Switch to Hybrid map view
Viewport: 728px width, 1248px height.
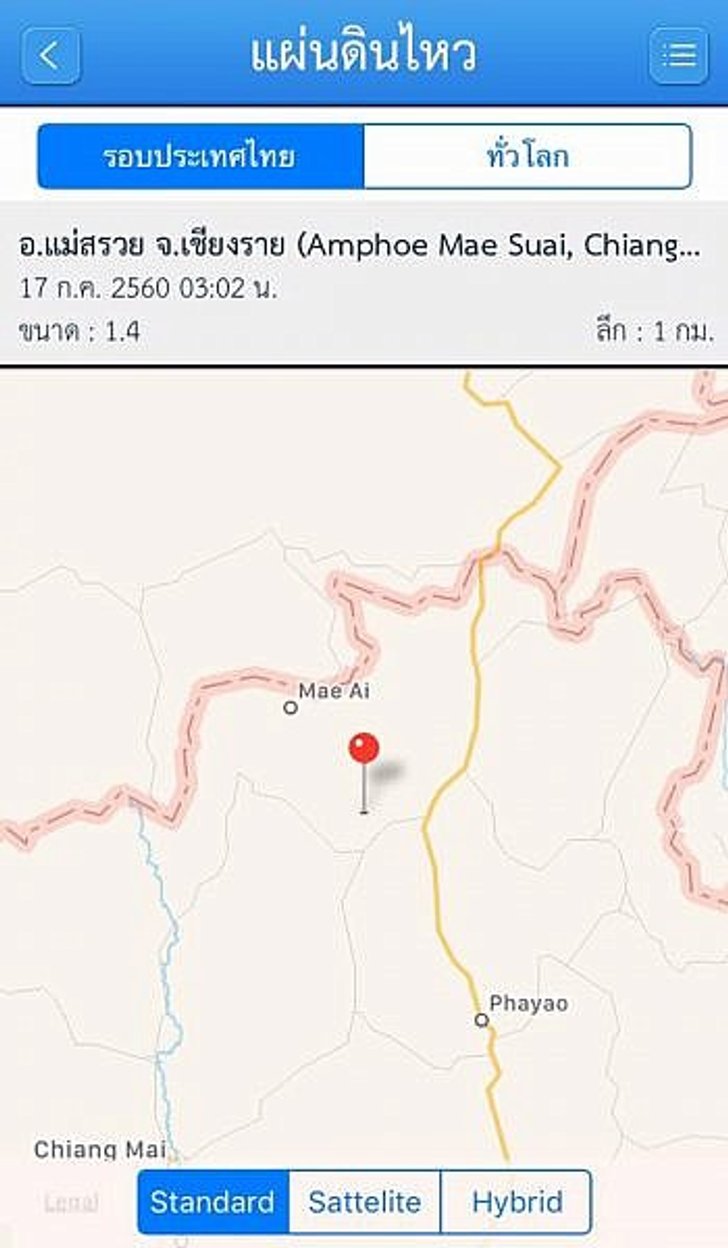click(x=517, y=1202)
